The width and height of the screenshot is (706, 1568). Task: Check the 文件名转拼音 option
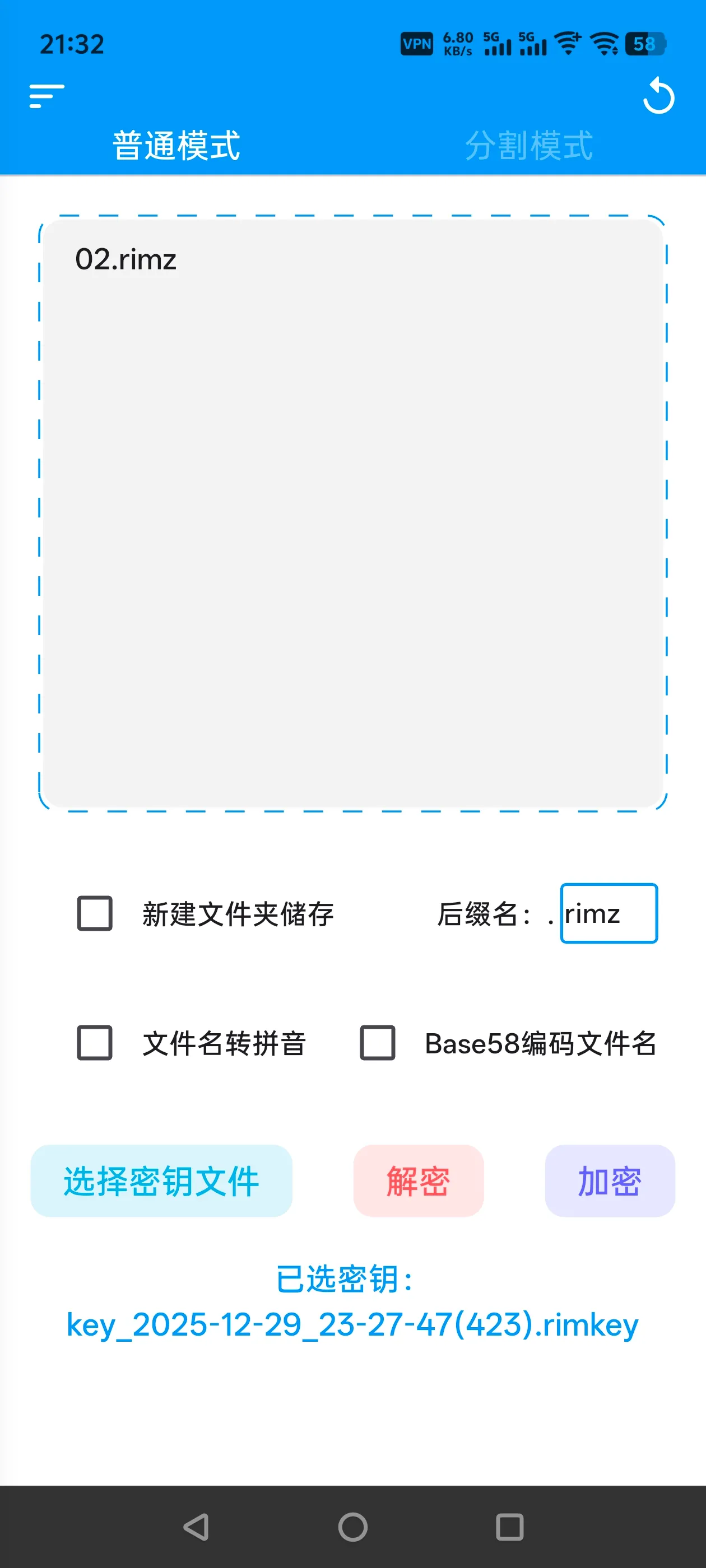pos(95,1043)
